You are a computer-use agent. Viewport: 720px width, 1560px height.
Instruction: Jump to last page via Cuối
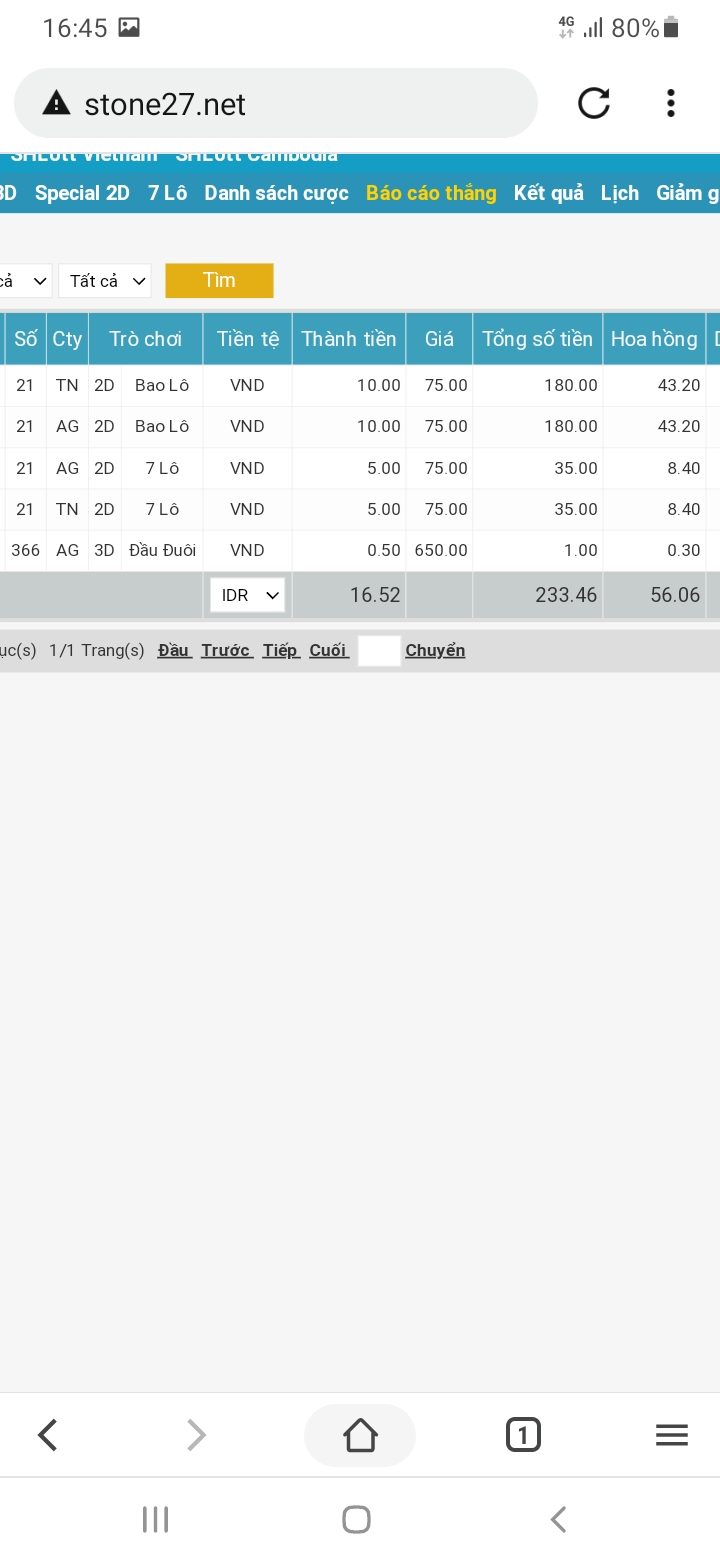pos(328,650)
